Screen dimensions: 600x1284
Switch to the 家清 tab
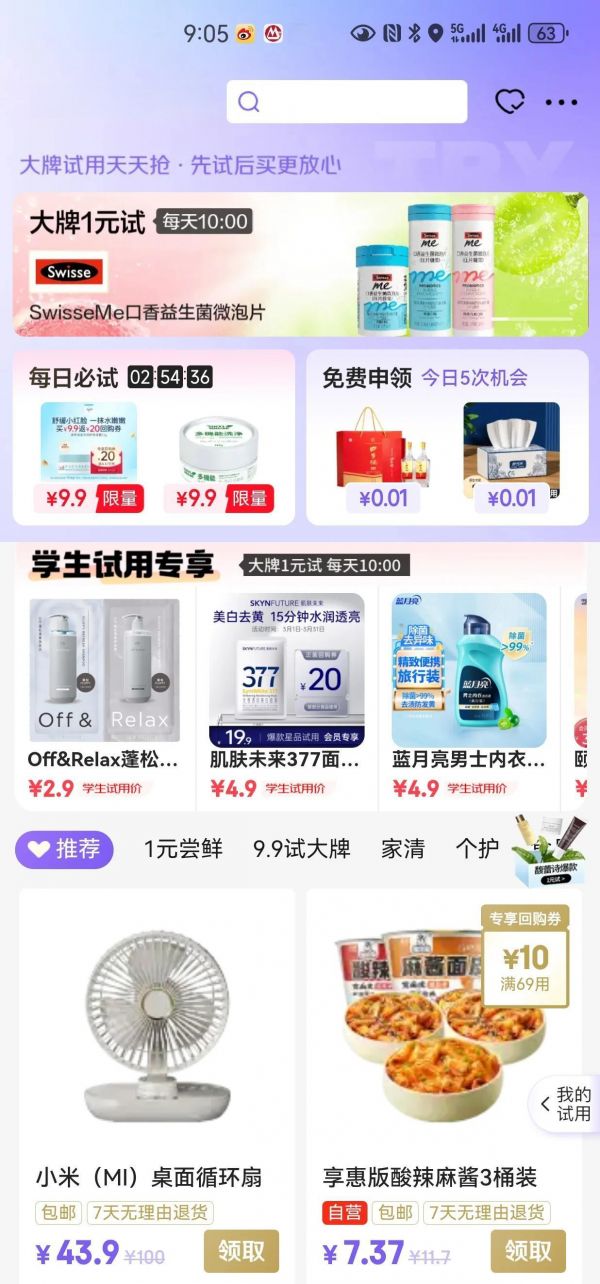[x=402, y=849]
